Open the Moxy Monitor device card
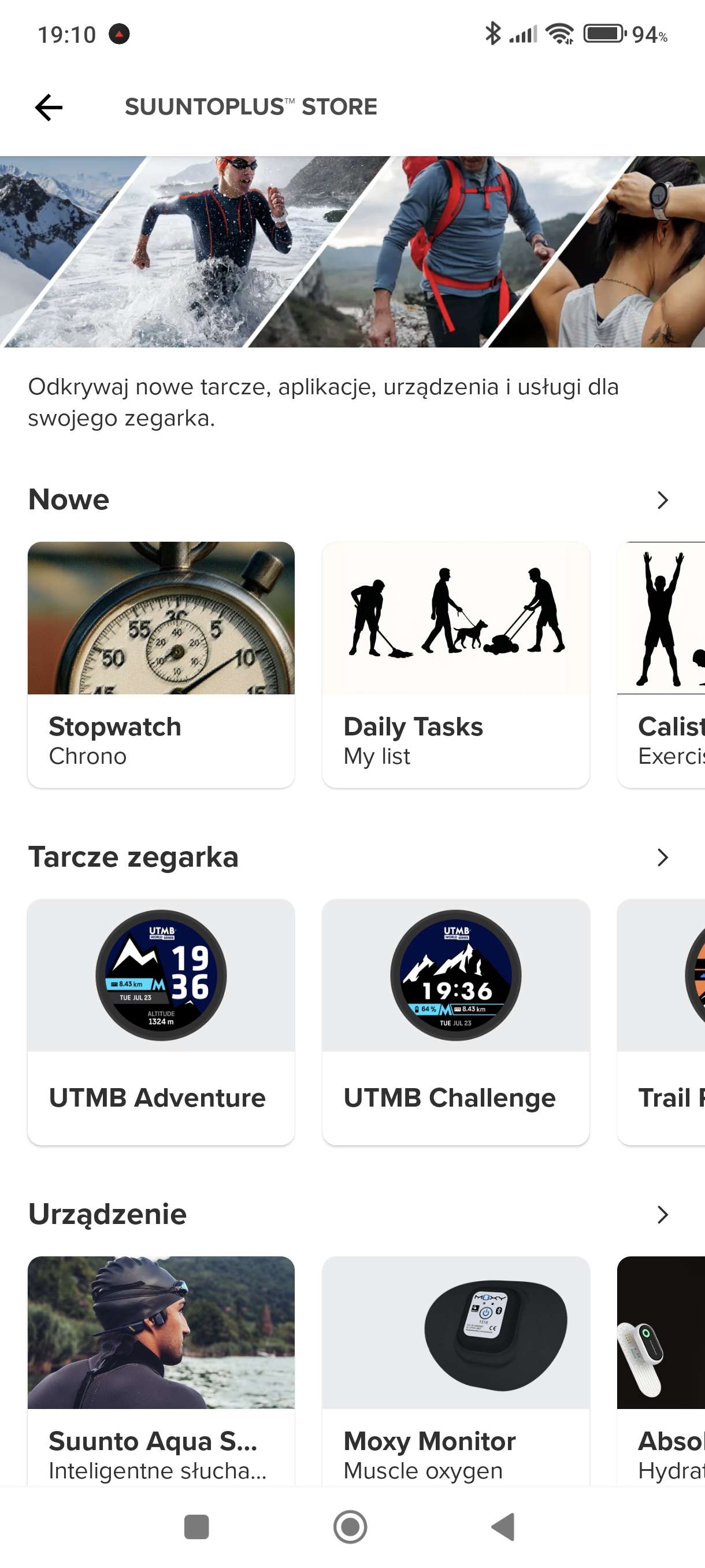 (x=455, y=1370)
